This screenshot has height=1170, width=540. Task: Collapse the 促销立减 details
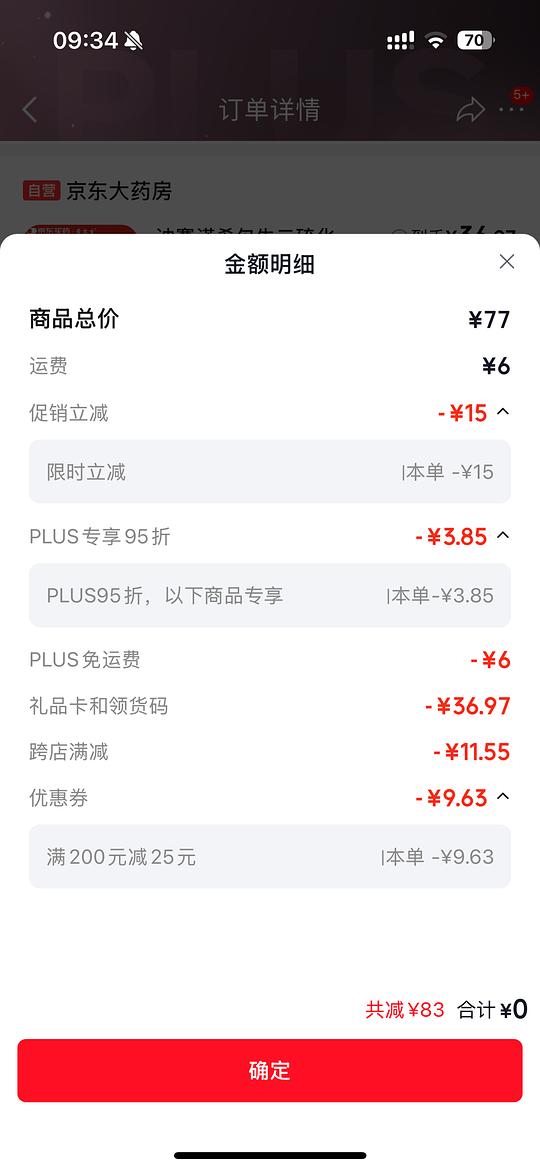[x=503, y=411]
